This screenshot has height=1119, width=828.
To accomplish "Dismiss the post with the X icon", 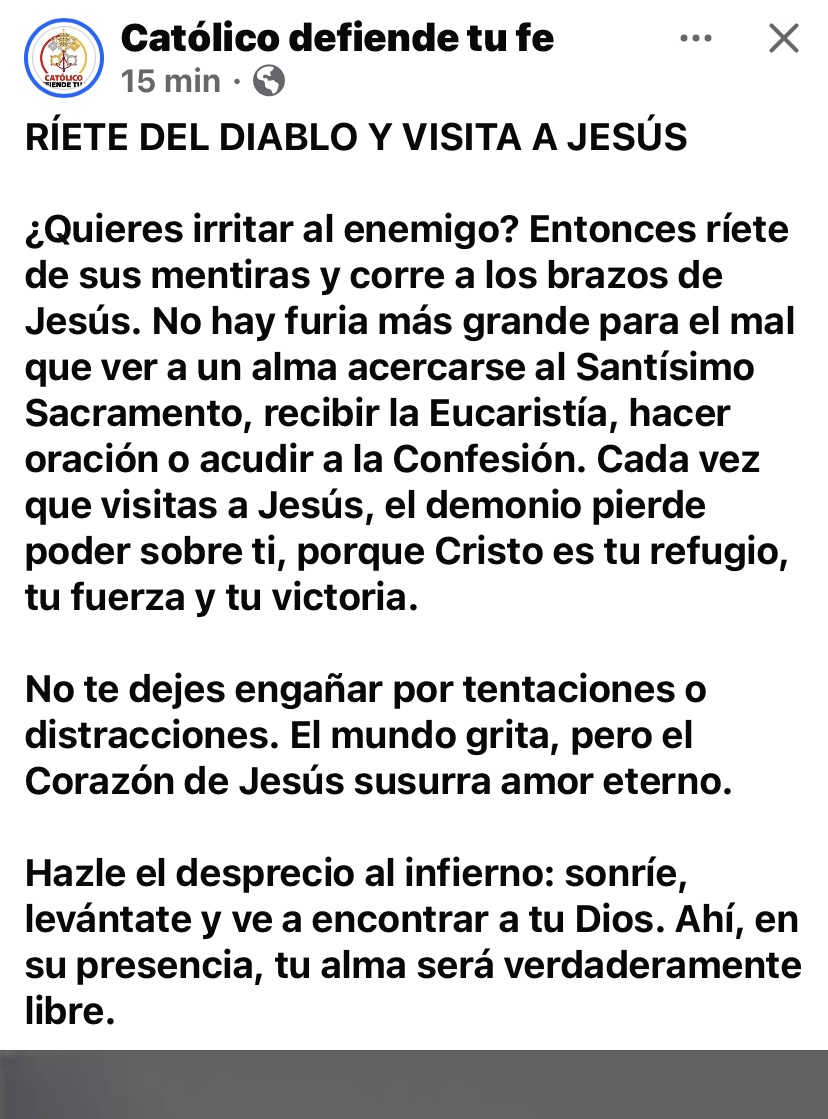I will (783, 39).
